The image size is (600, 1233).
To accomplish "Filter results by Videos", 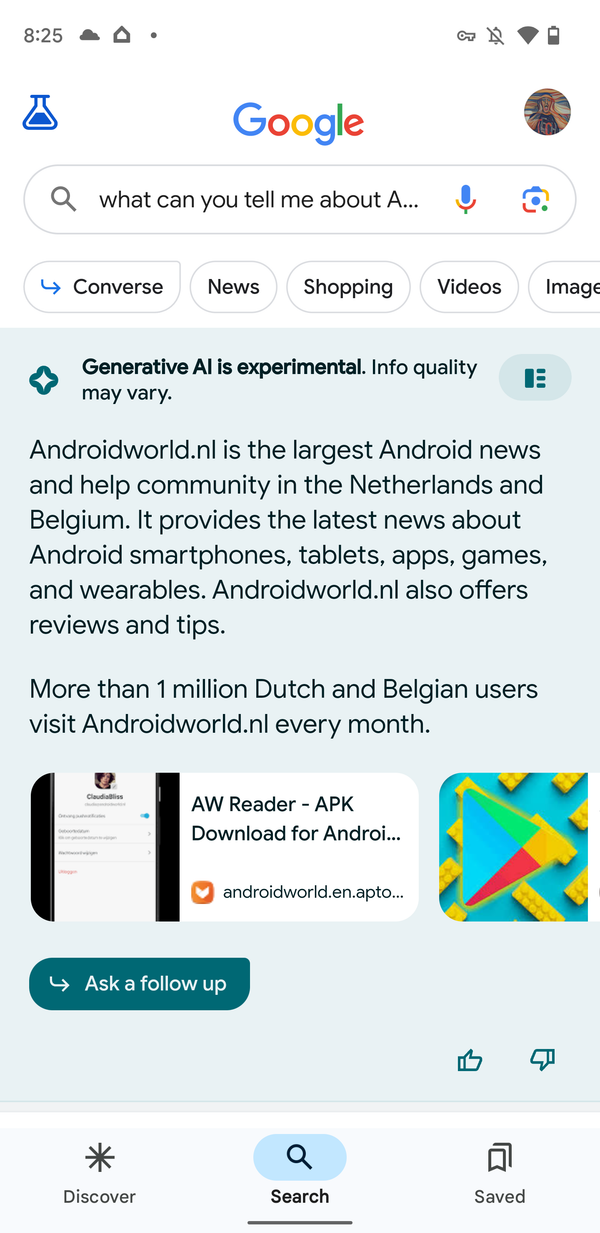I will coord(469,287).
